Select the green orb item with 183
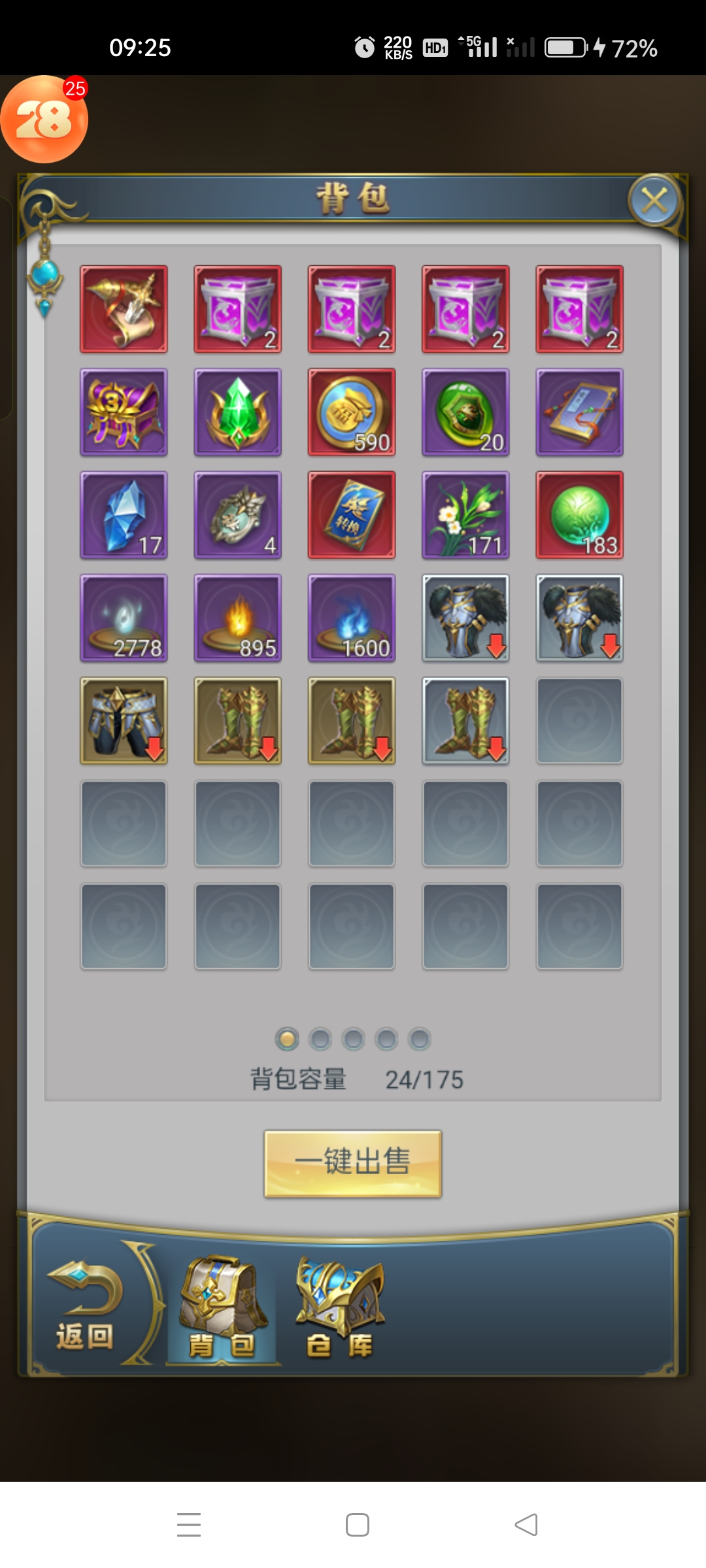 (579, 515)
